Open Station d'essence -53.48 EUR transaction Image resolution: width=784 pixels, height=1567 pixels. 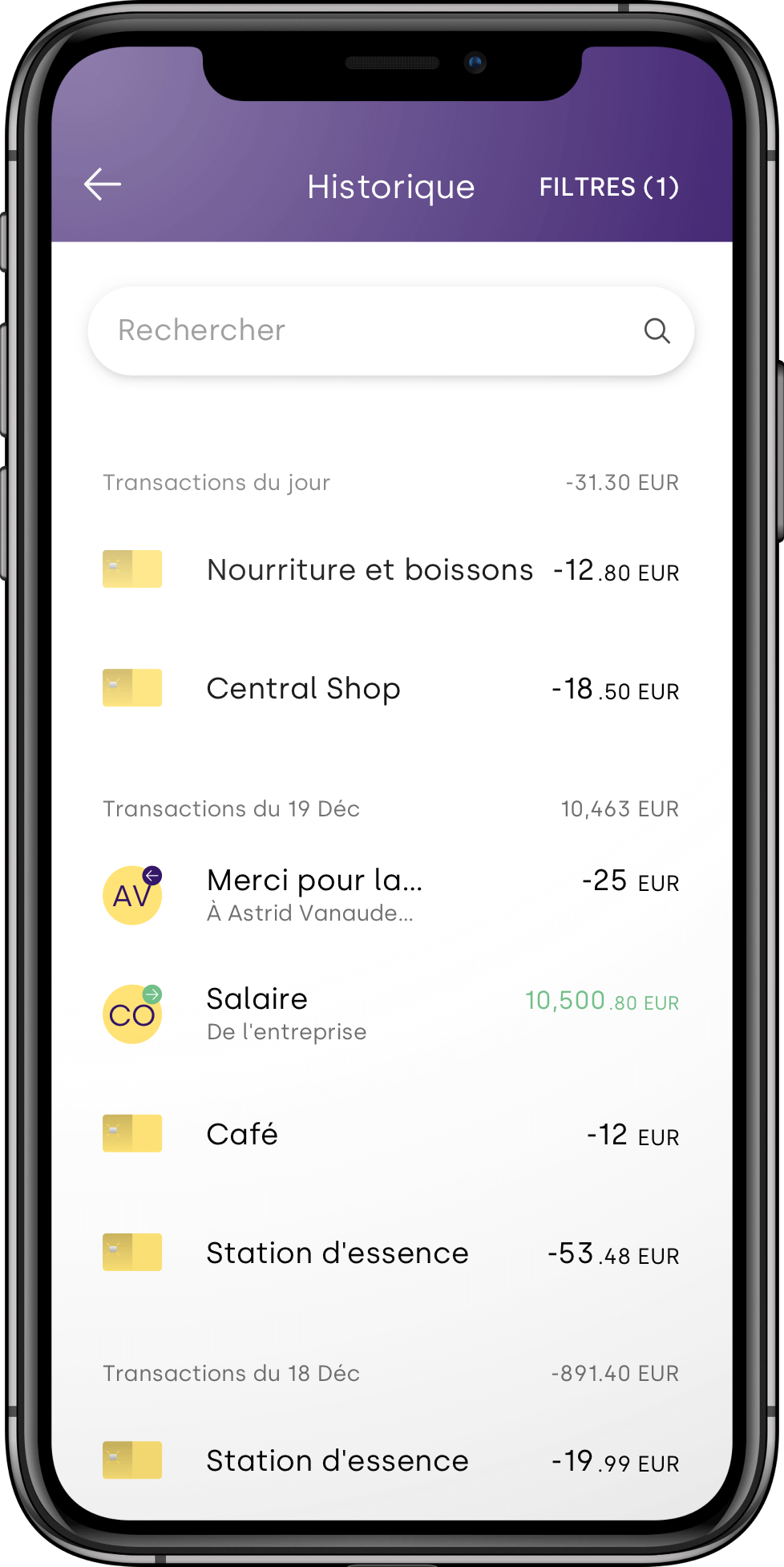click(390, 1253)
